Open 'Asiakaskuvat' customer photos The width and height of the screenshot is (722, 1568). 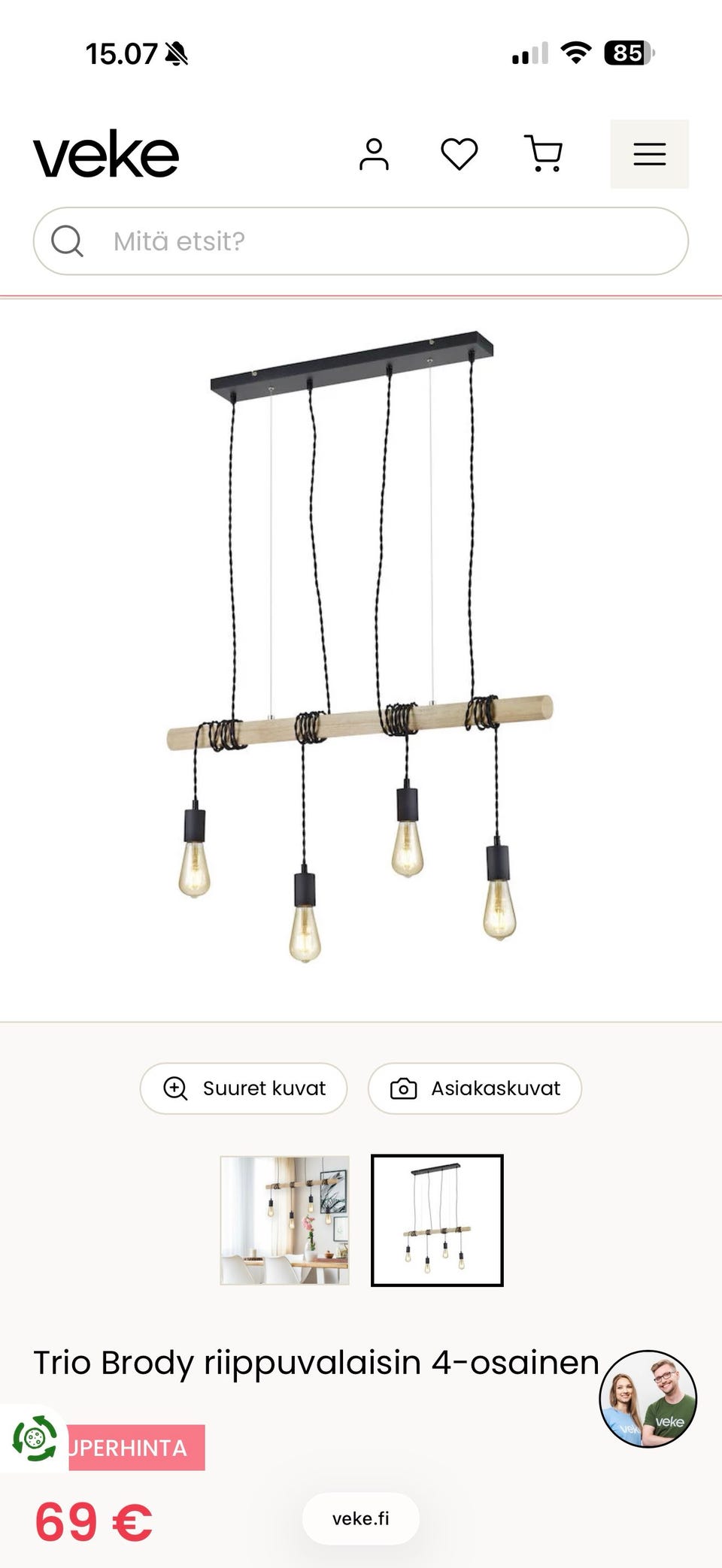(475, 1088)
